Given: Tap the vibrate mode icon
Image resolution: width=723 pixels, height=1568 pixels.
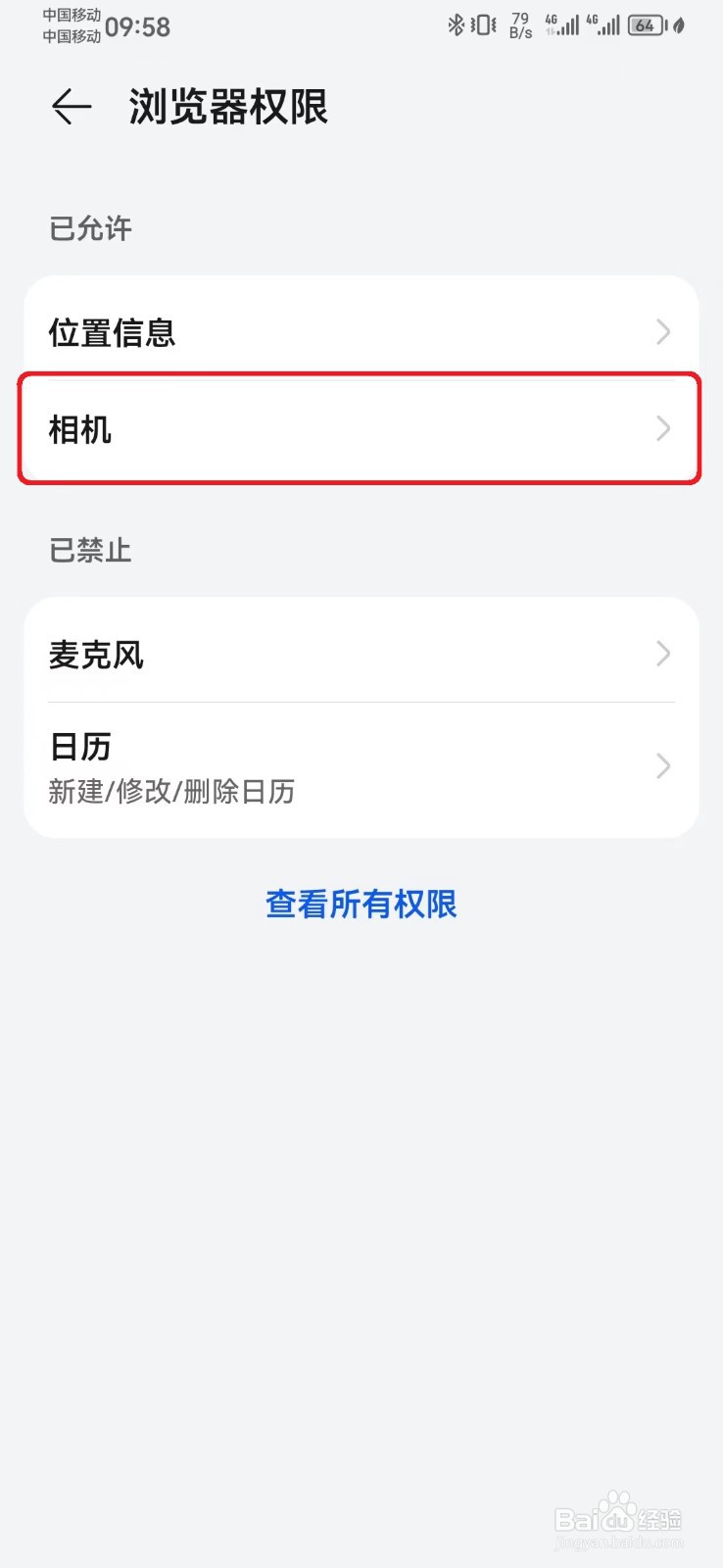Looking at the screenshot, I should point(483,25).
